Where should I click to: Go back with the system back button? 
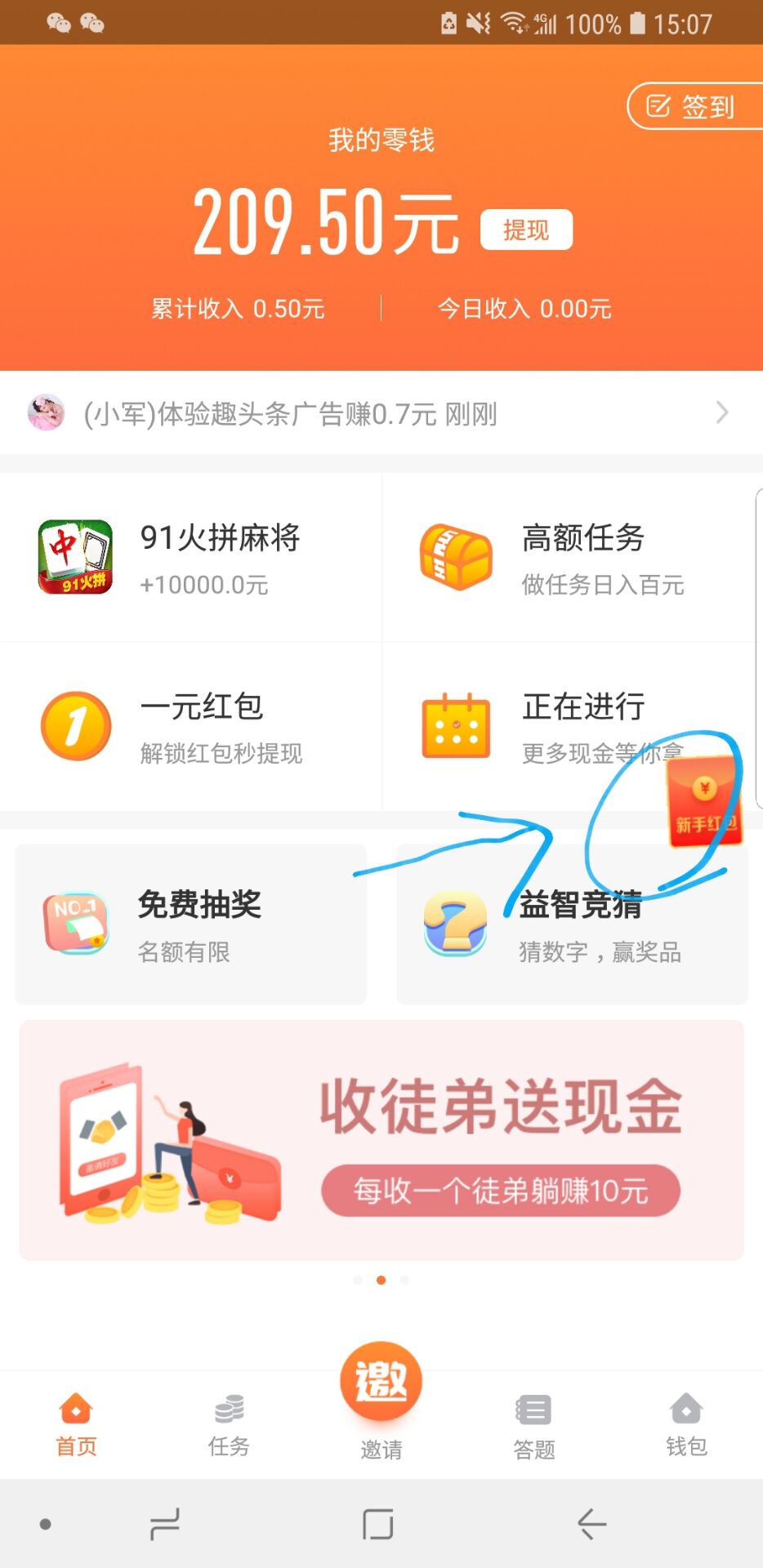tap(591, 1524)
